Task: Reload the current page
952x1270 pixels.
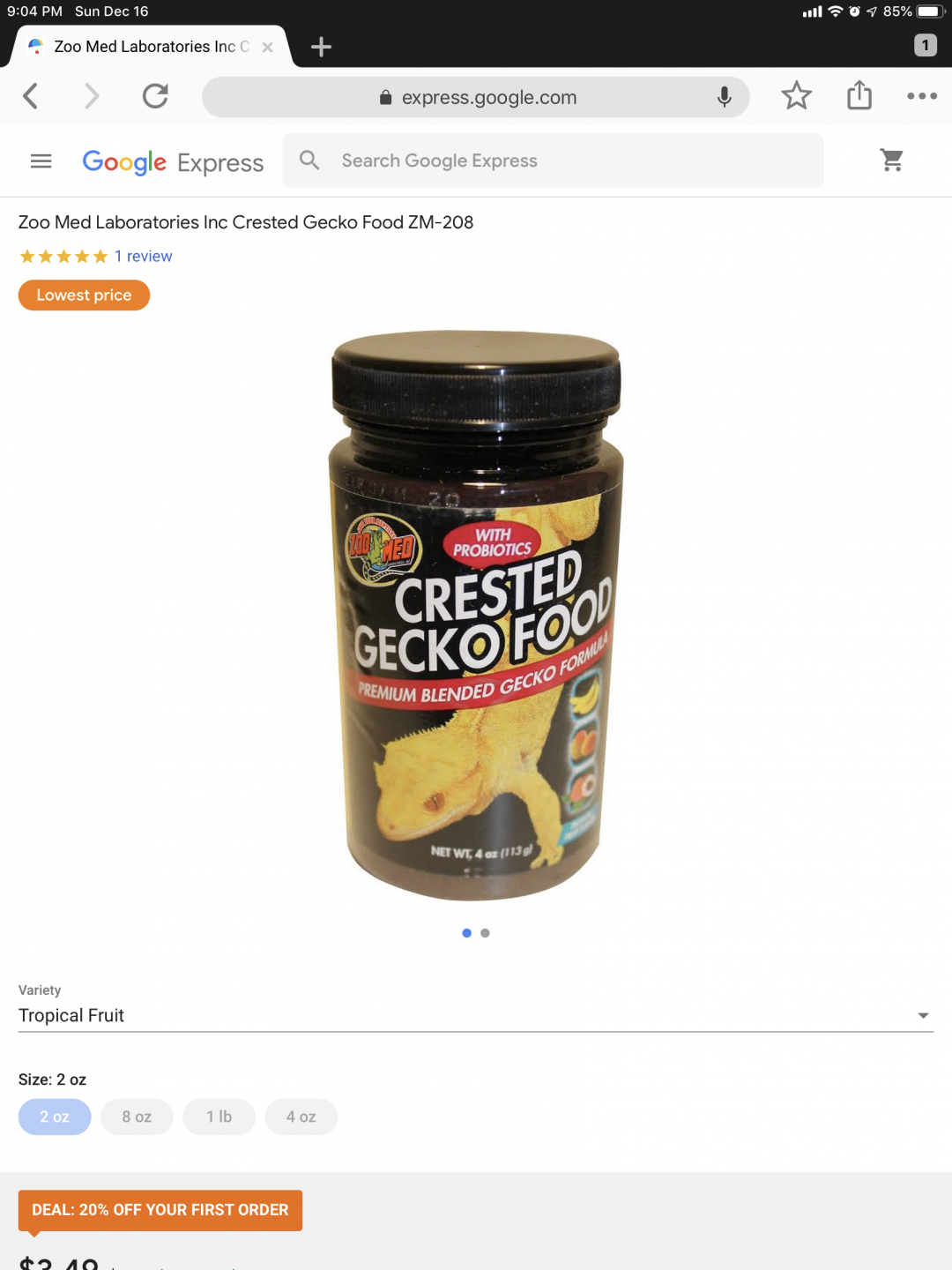Action: (155, 96)
